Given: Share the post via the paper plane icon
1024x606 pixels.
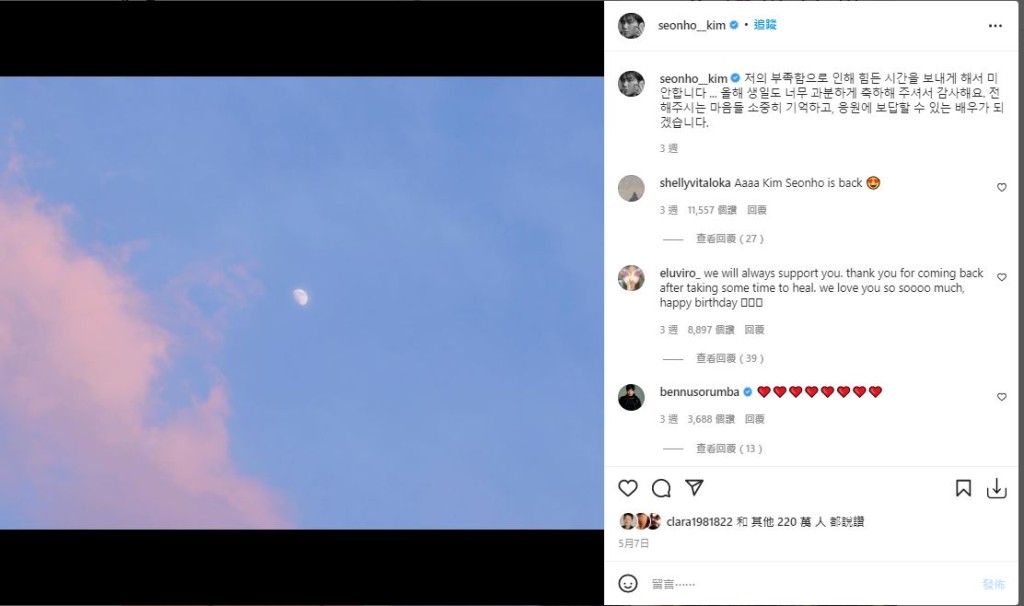Looking at the screenshot, I should click(x=694, y=488).
